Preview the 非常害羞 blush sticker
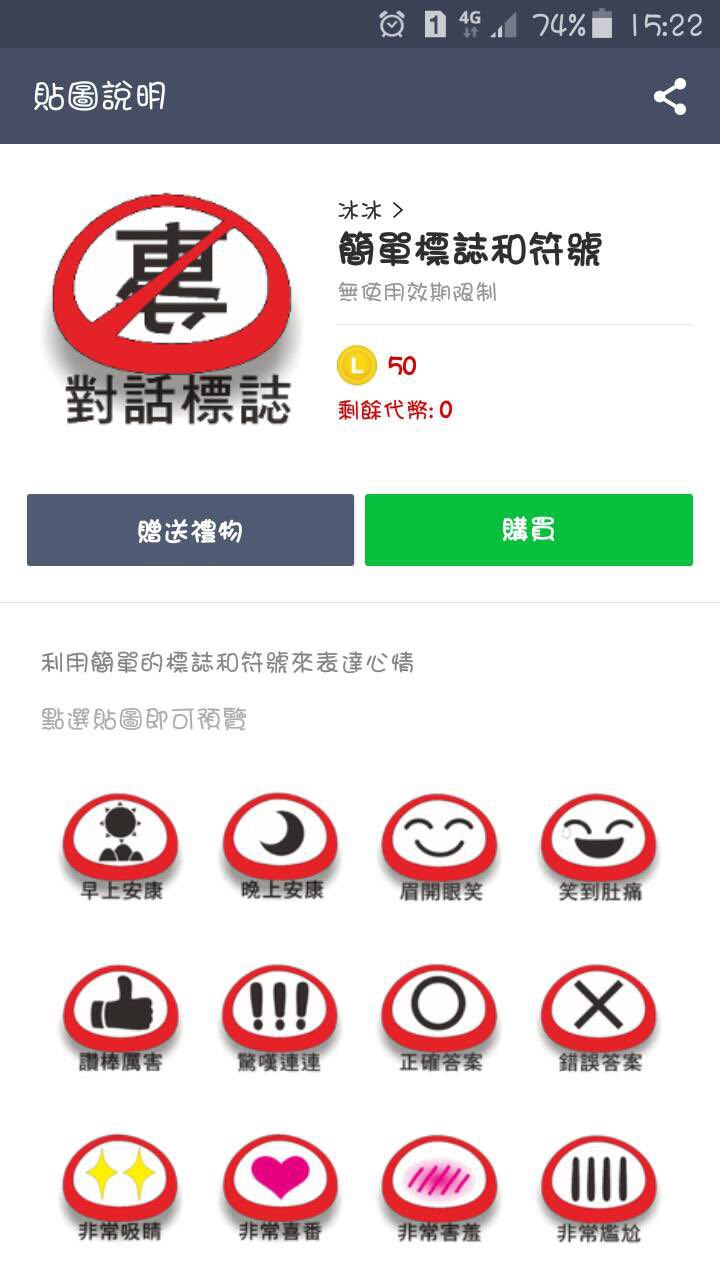 (439, 1187)
